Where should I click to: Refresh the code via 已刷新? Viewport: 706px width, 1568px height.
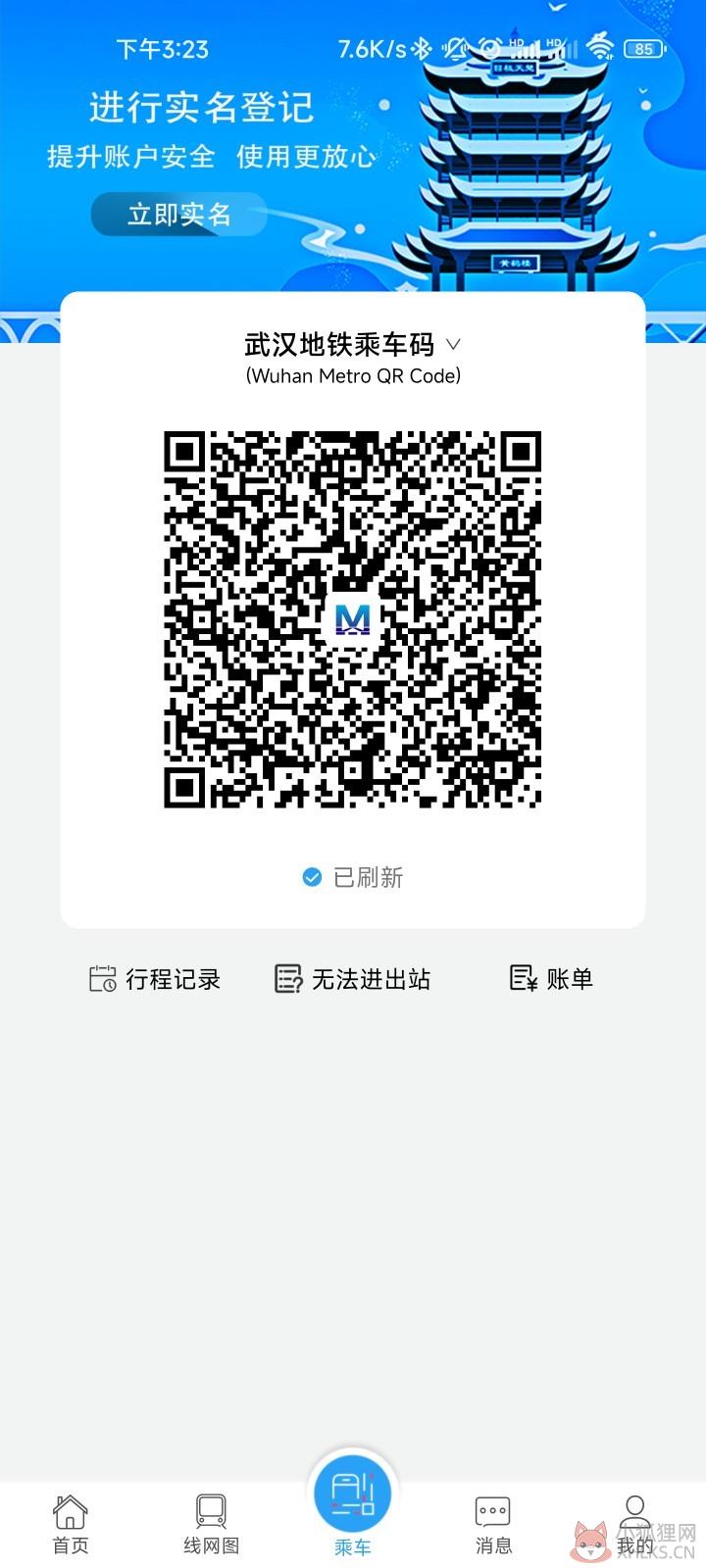(353, 877)
